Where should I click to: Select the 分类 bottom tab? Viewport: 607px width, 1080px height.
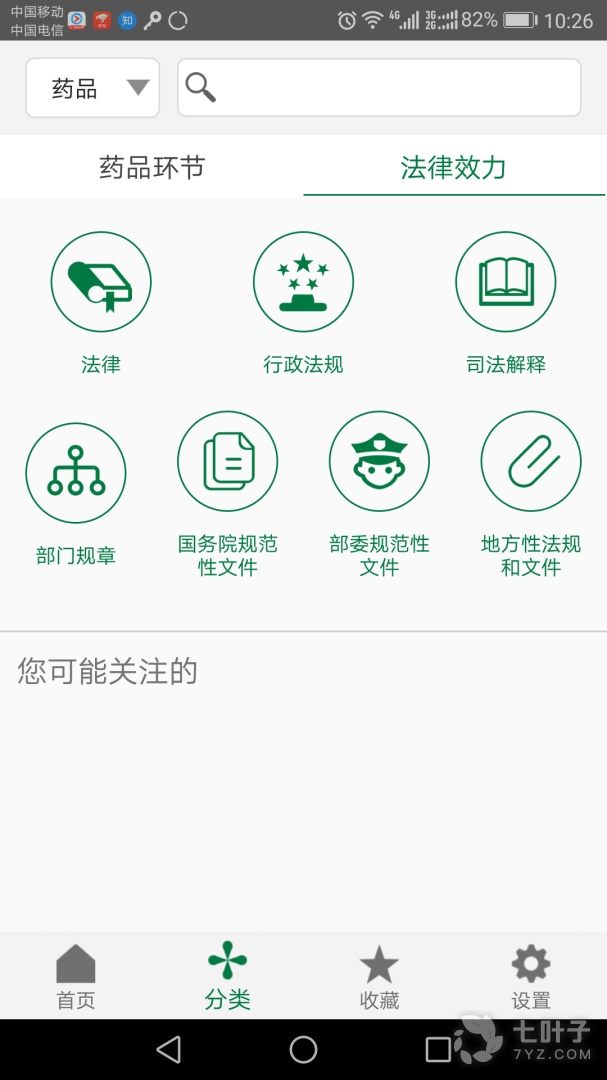tap(228, 977)
